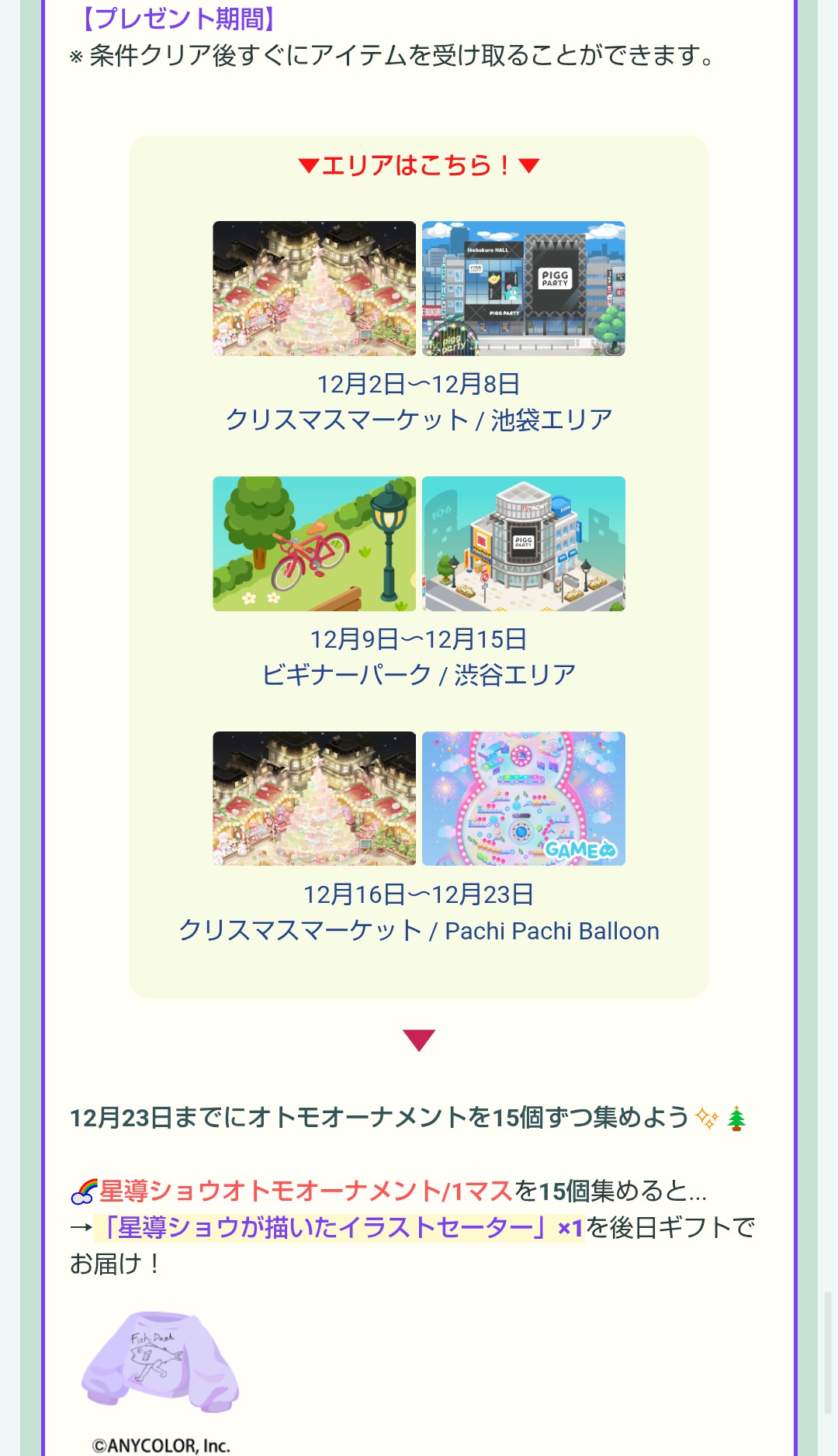The image size is (838, 1456).
Task: Open the Christmas Market area for December 16–23
Action: click(x=314, y=798)
